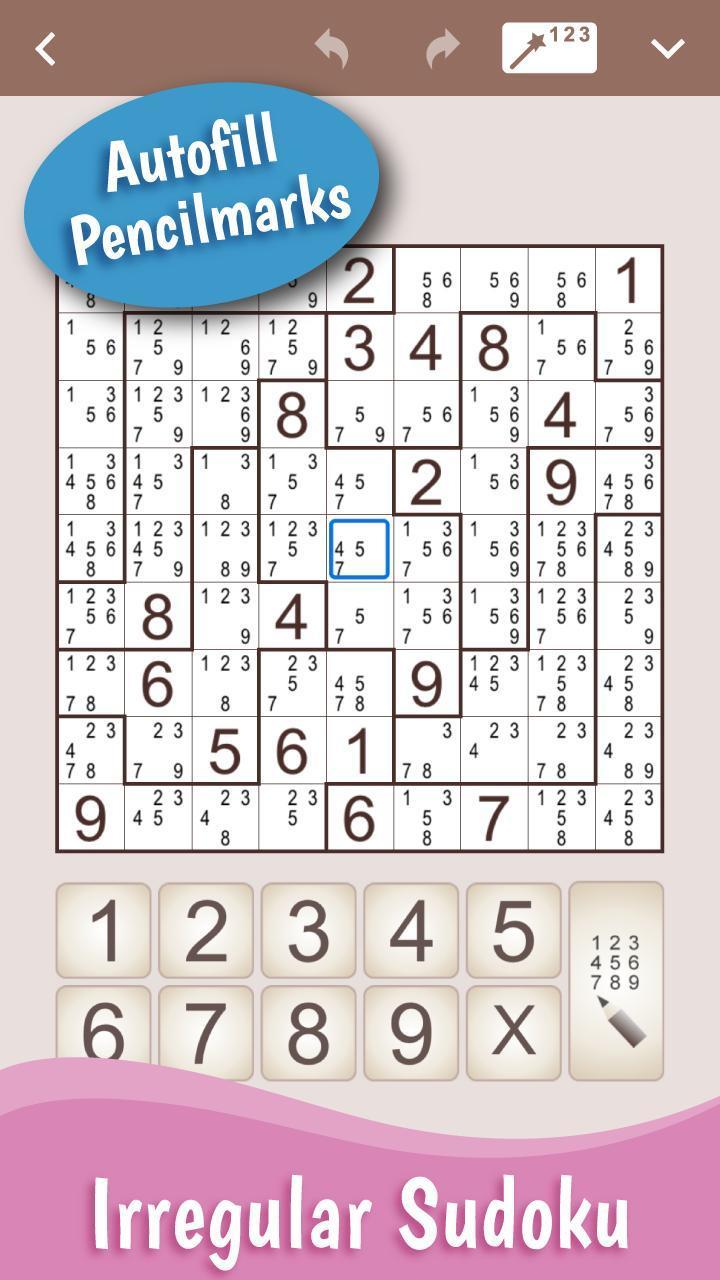Screen dimensions: 720x1280
Task: Select the blue-highlighted cell with pencilmarks 4 5 7
Action: [x=359, y=549]
